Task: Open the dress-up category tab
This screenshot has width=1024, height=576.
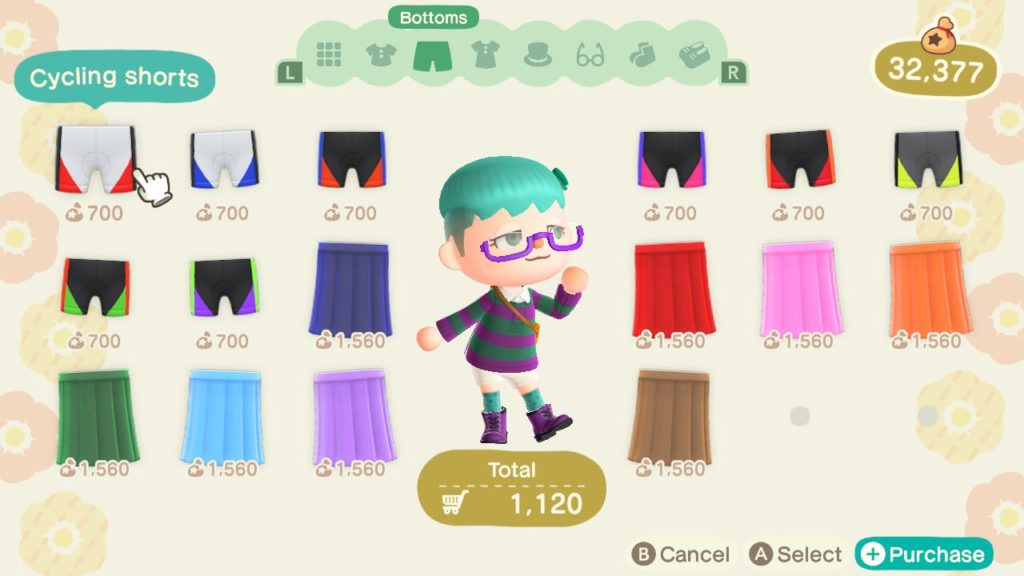Action: (485, 54)
